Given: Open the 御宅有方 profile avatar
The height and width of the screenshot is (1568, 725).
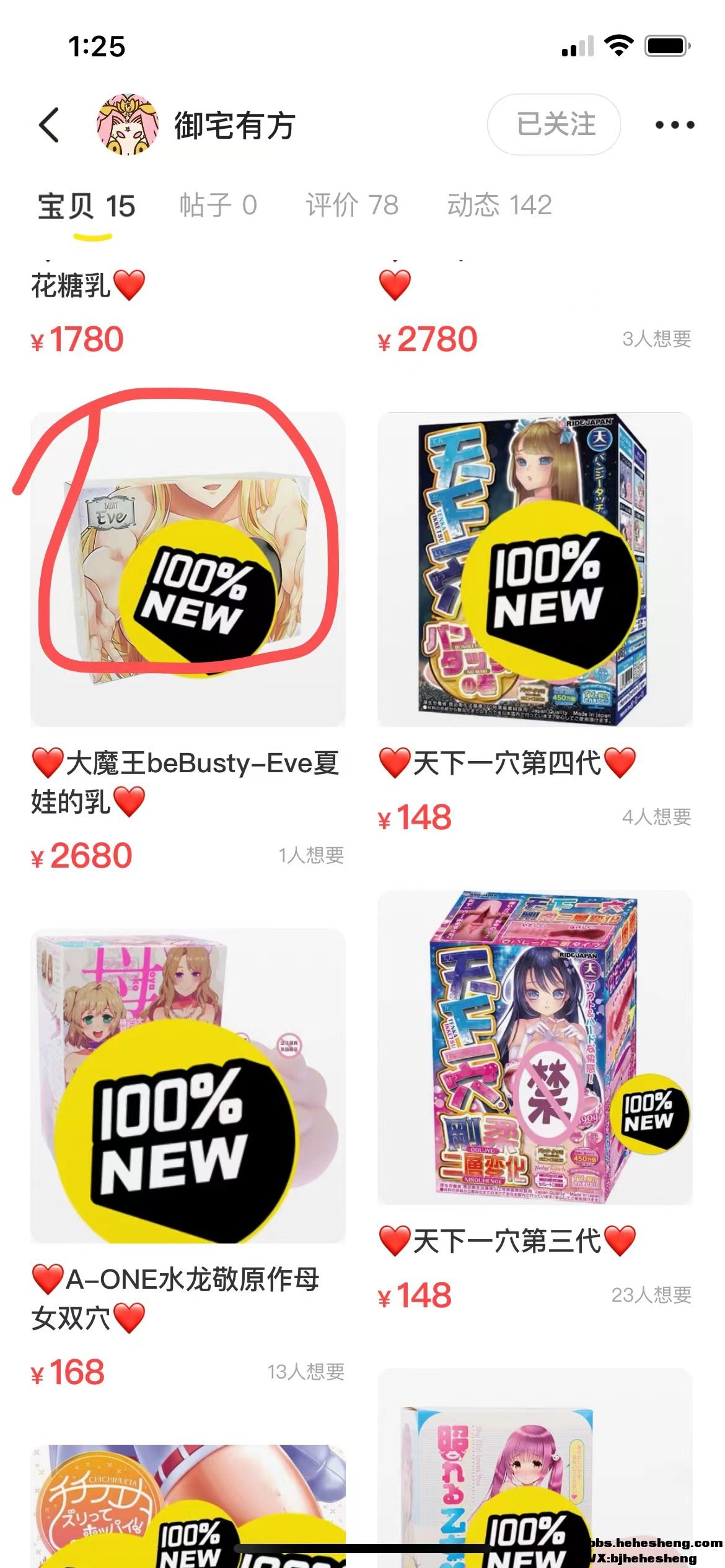Looking at the screenshot, I should click(127, 125).
